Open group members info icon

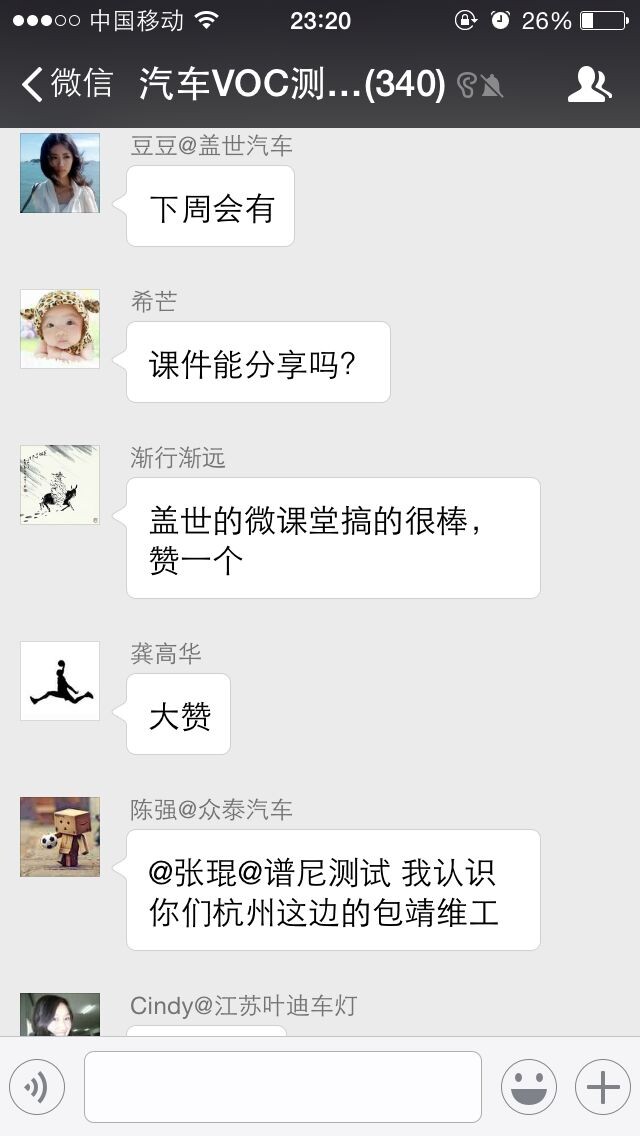(x=589, y=85)
